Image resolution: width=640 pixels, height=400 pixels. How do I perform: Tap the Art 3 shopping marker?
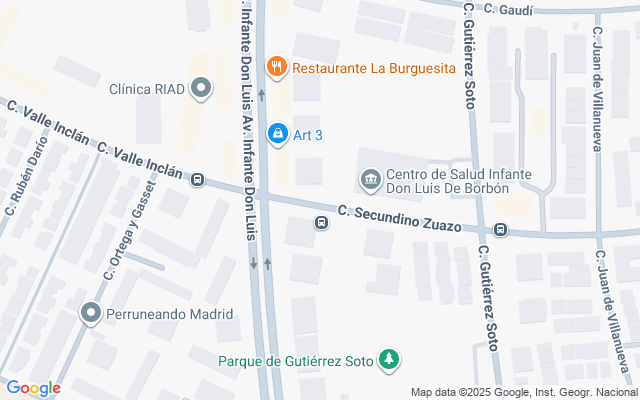pyautogui.click(x=277, y=133)
